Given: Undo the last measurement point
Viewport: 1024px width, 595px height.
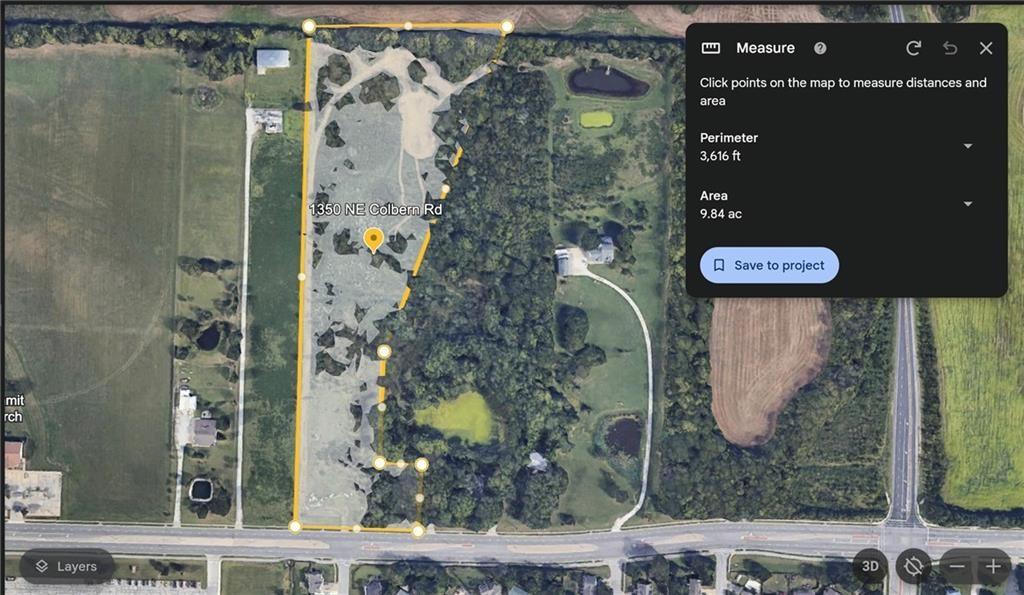Looking at the screenshot, I should [950, 48].
